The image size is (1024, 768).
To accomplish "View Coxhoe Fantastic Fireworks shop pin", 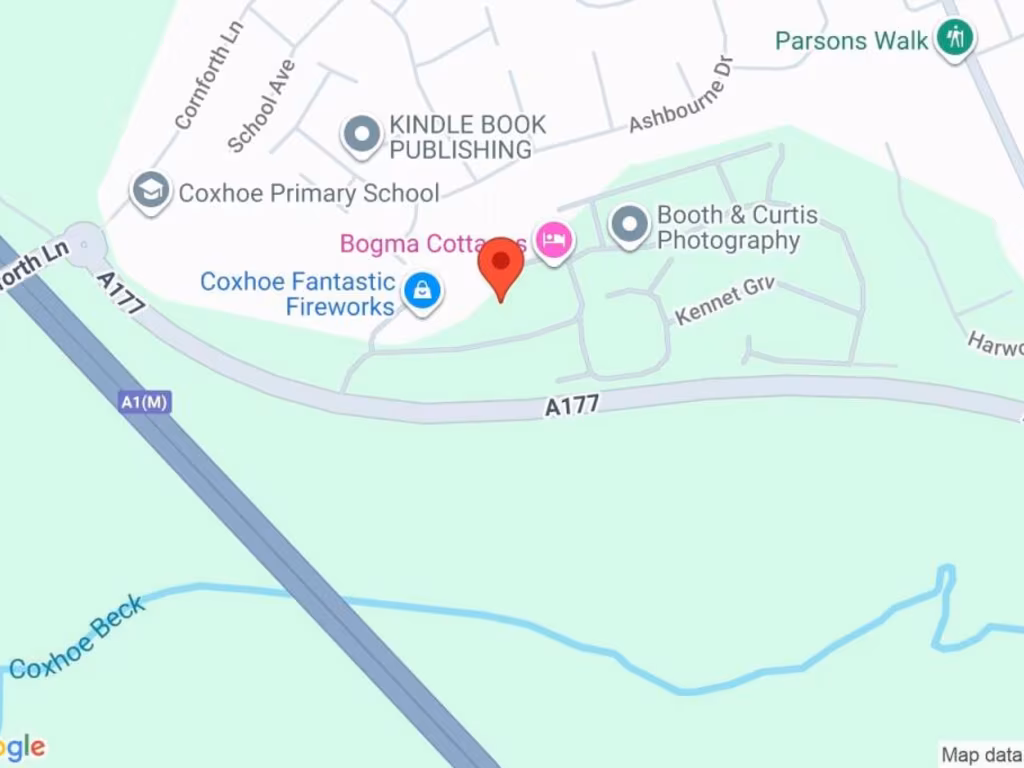I will (423, 292).
